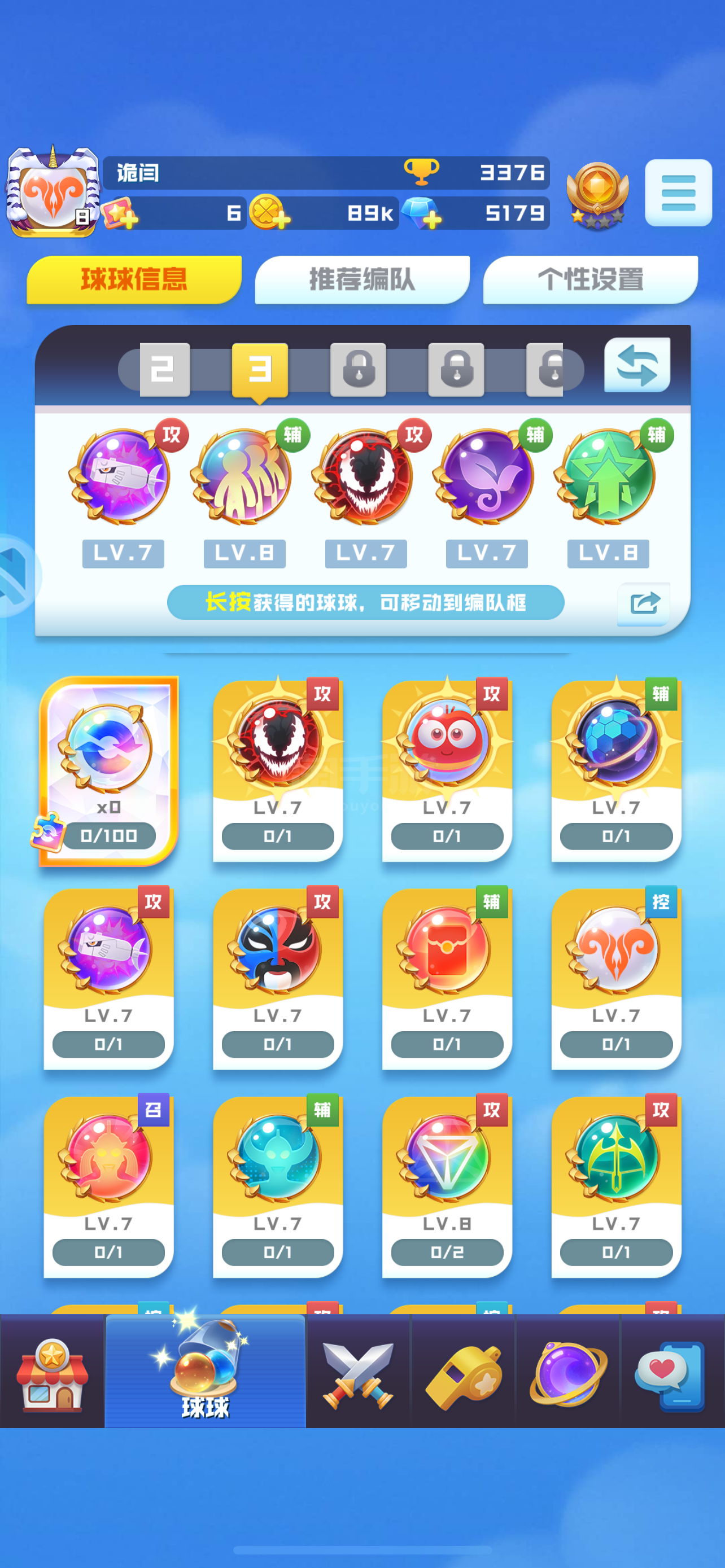This screenshot has height=1568, width=725.
Task: Open the red apple ball card
Action: [447, 769]
